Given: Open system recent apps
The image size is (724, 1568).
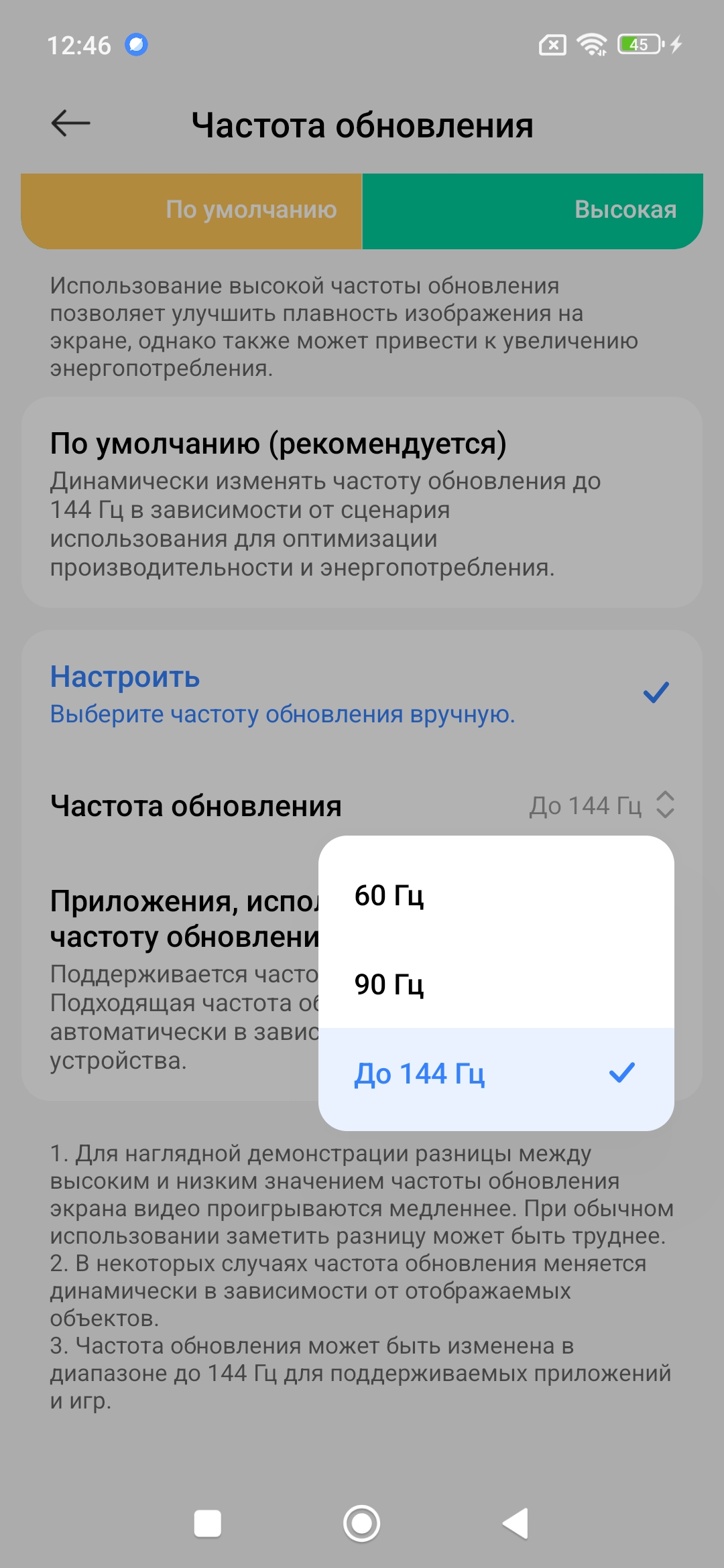Looking at the screenshot, I should pyautogui.click(x=207, y=1523).
